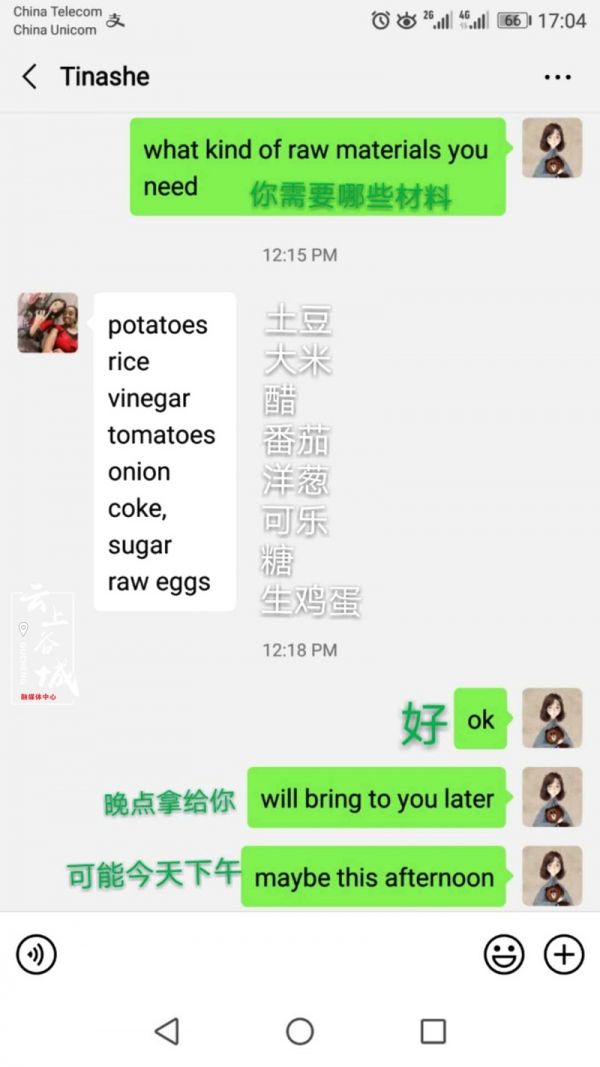Open the chat overflow menu
This screenshot has width=600, height=1067.
[x=557, y=77]
